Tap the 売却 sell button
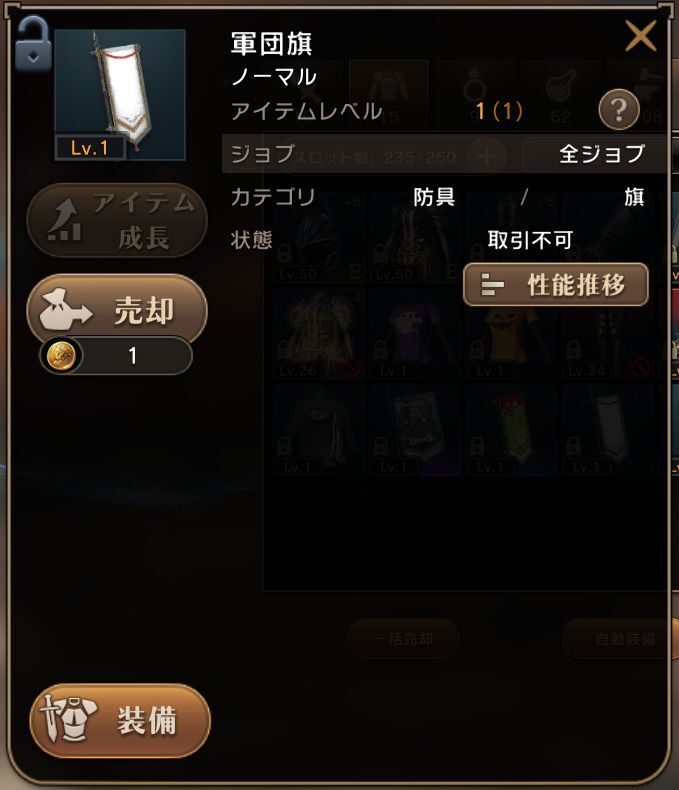The height and width of the screenshot is (790, 679). [117, 311]
